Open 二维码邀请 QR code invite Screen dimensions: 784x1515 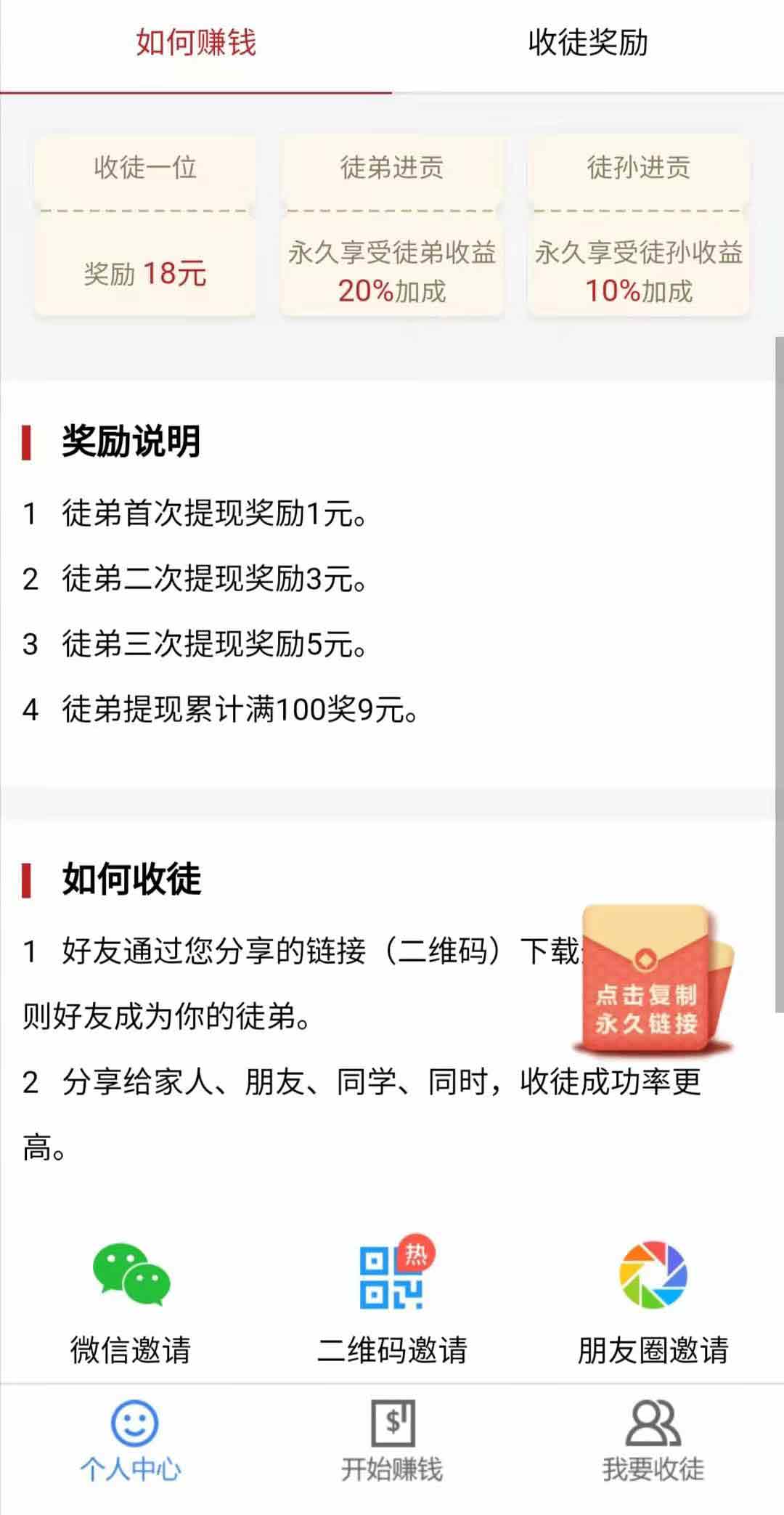coord(392,1304)
